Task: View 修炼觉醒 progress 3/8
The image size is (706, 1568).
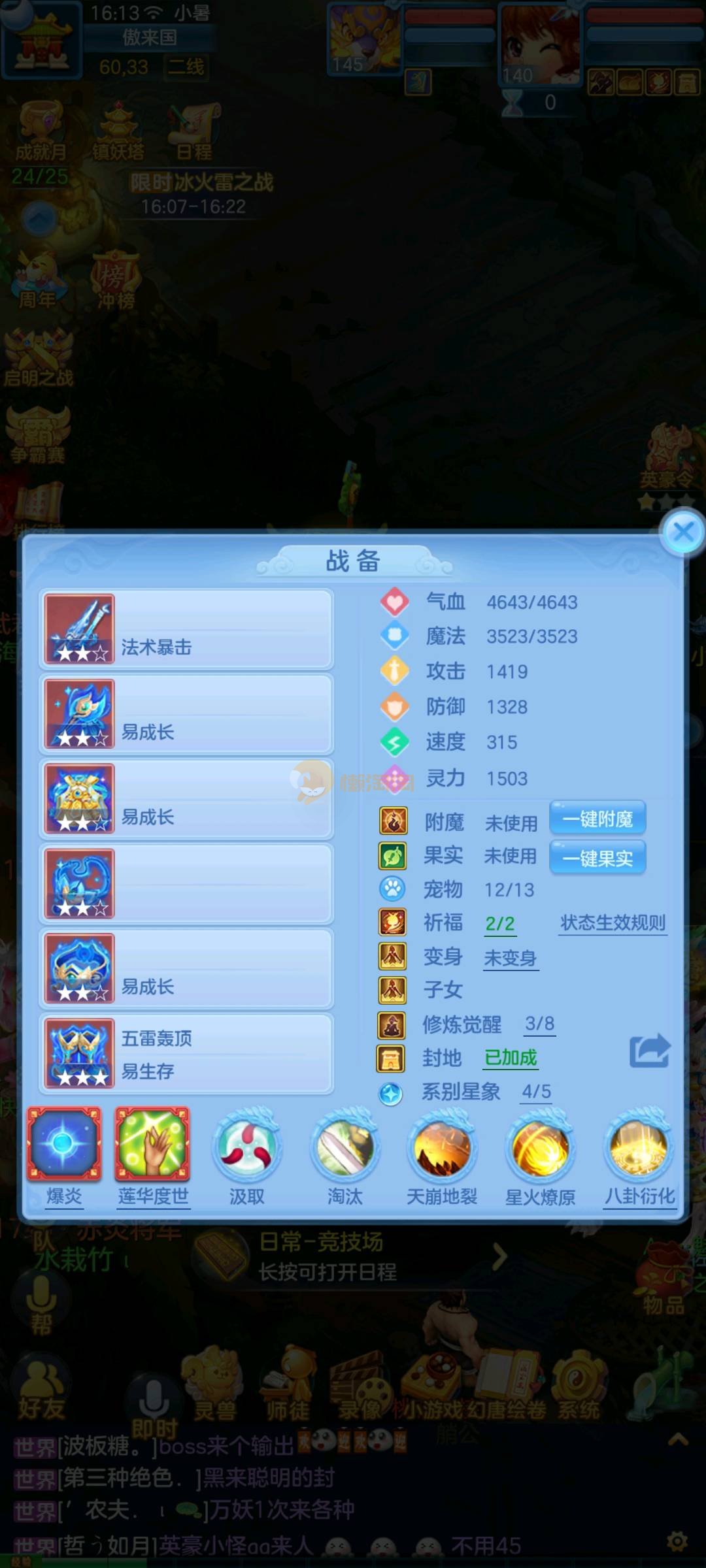Action: point(539,1024)
